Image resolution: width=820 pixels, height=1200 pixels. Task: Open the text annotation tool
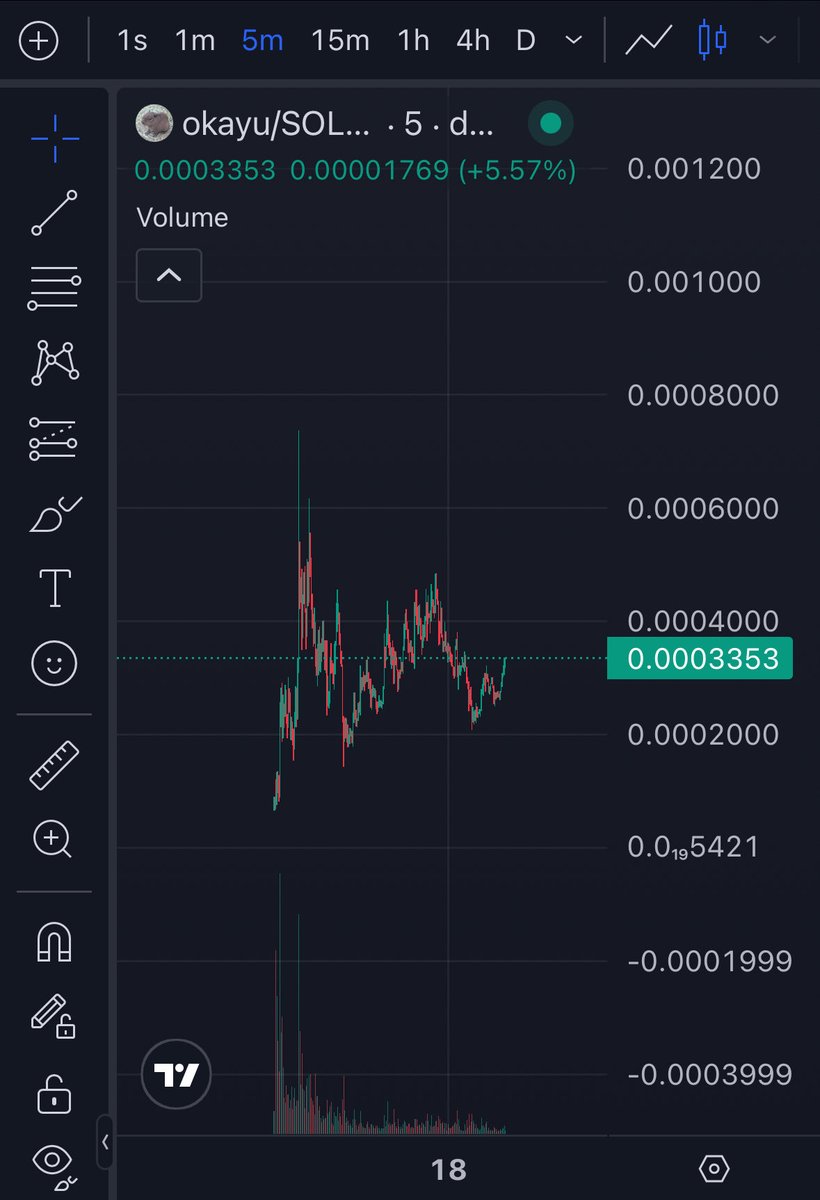[54, 587]
